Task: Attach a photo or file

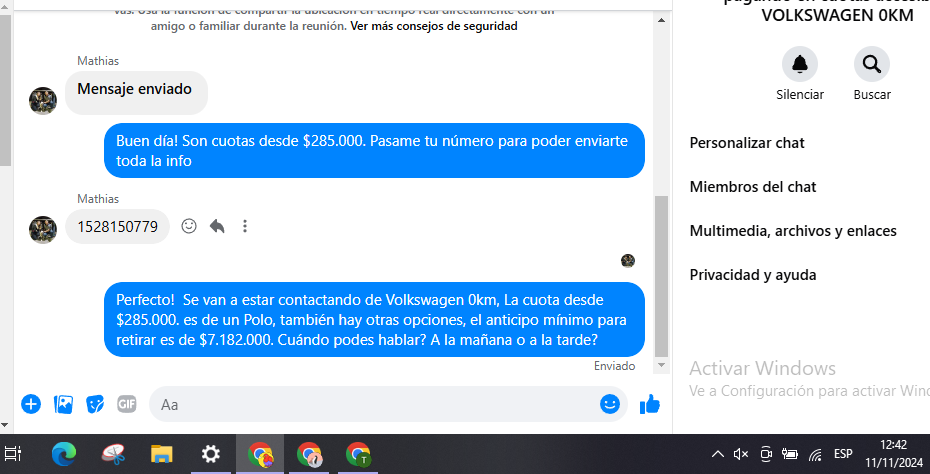Action: (x=63, y=404)
